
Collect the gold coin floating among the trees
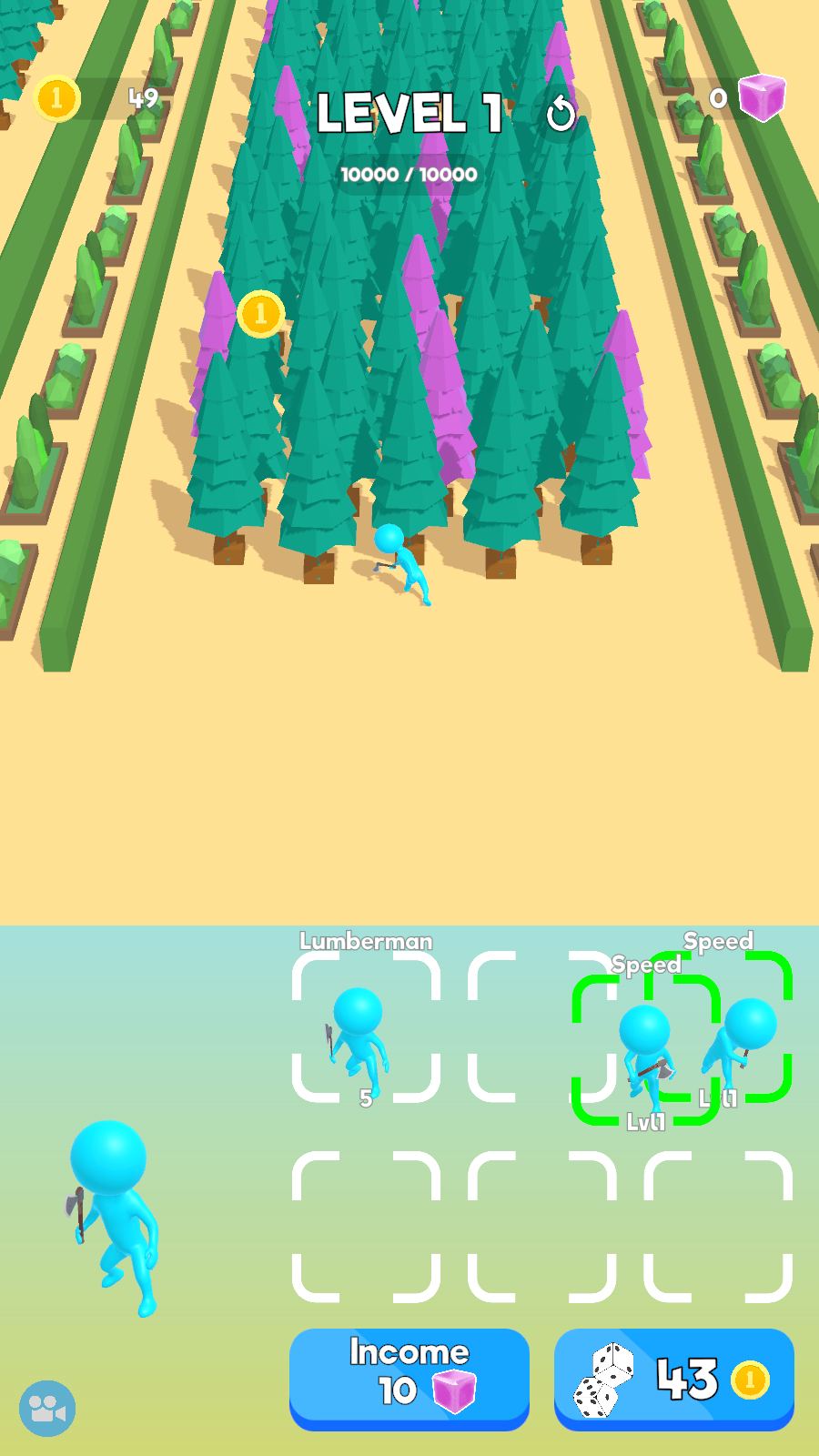coord(260,314)
